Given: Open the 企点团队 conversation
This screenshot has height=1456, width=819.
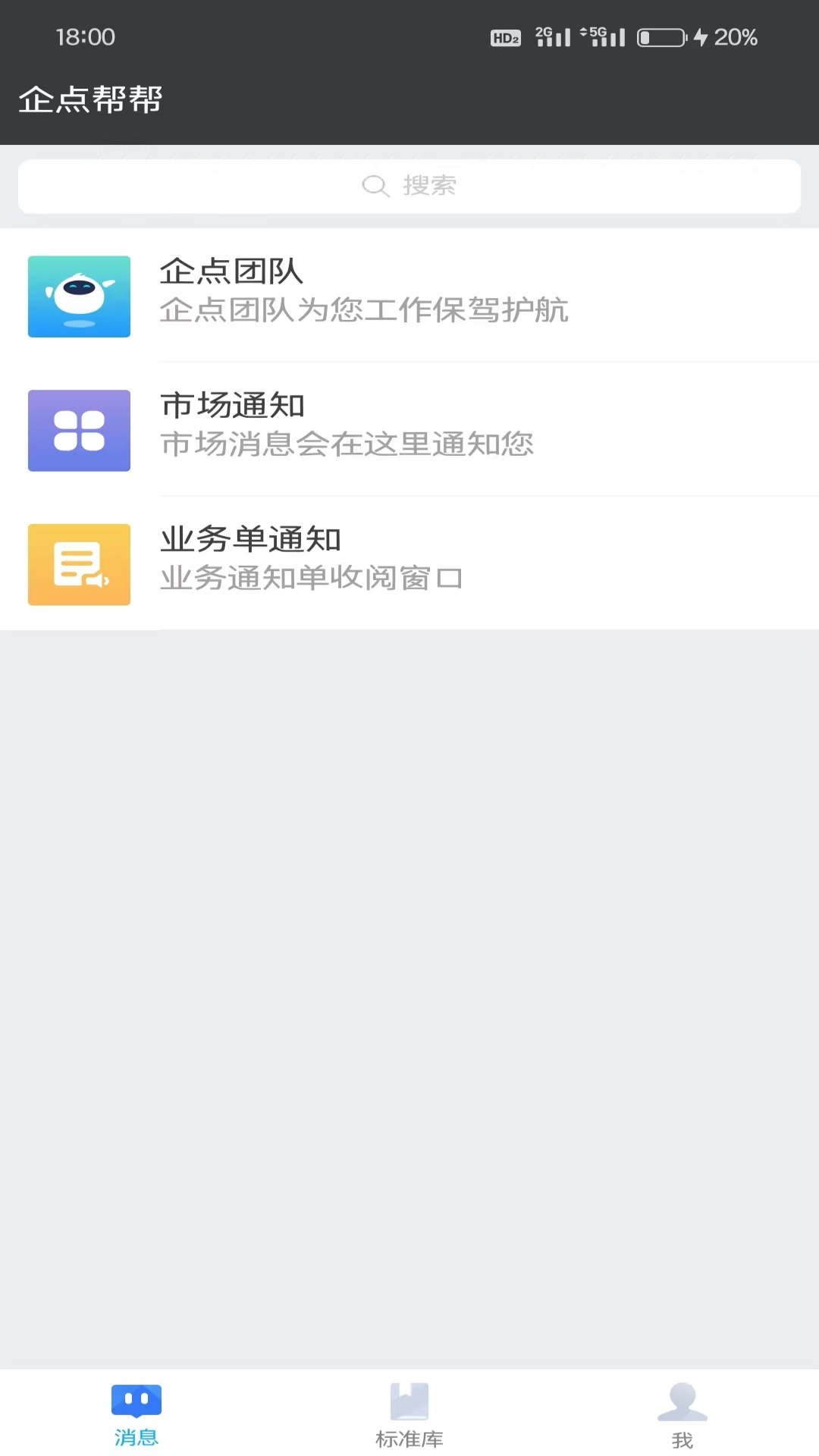Looking at the screenshot, I should point(409,296).
